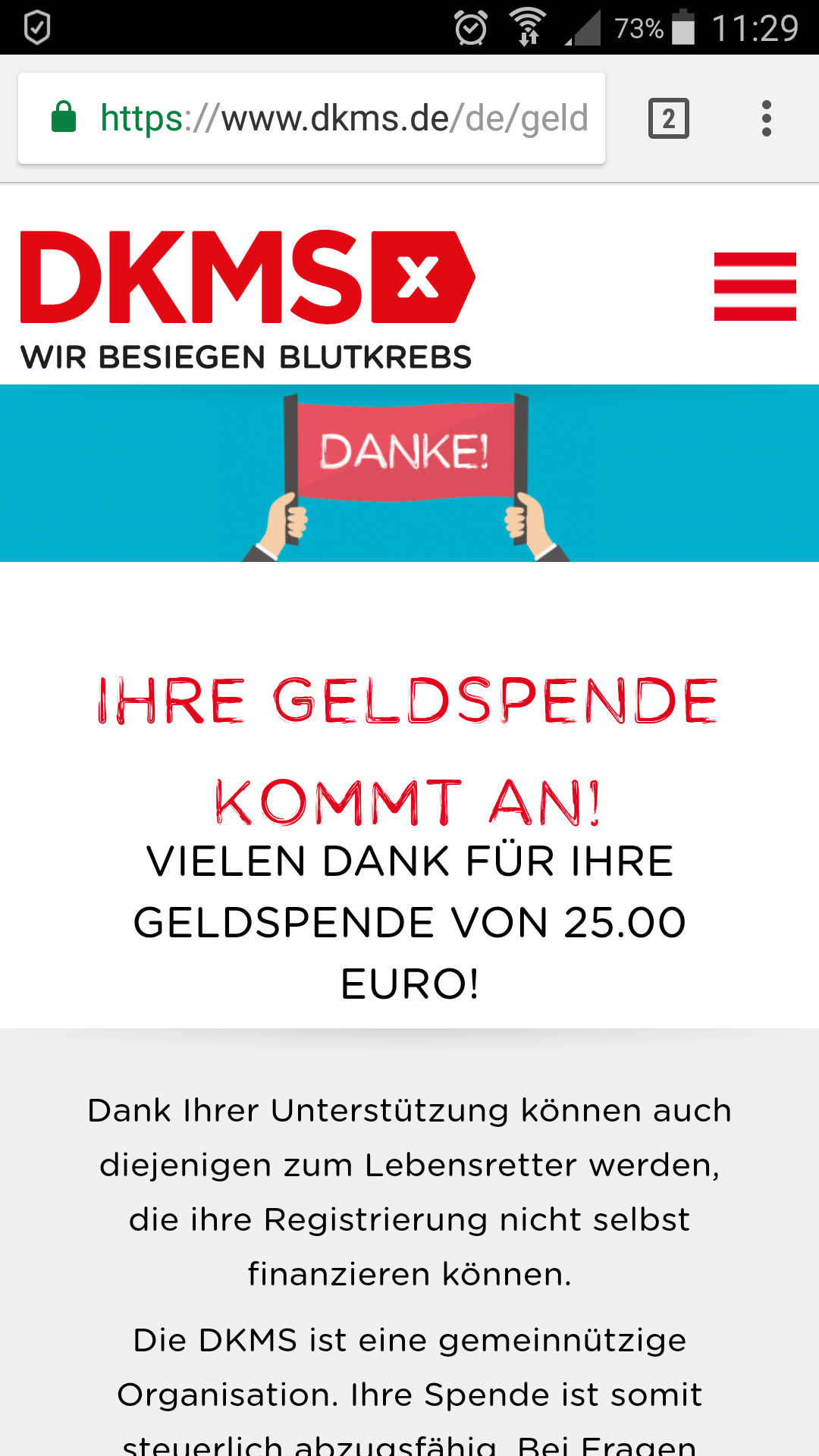Image resolution: width=819 pixels, height=1456 pixels.
Task: Open the Chrome overflow menu
Action: (x=767, y=118)
